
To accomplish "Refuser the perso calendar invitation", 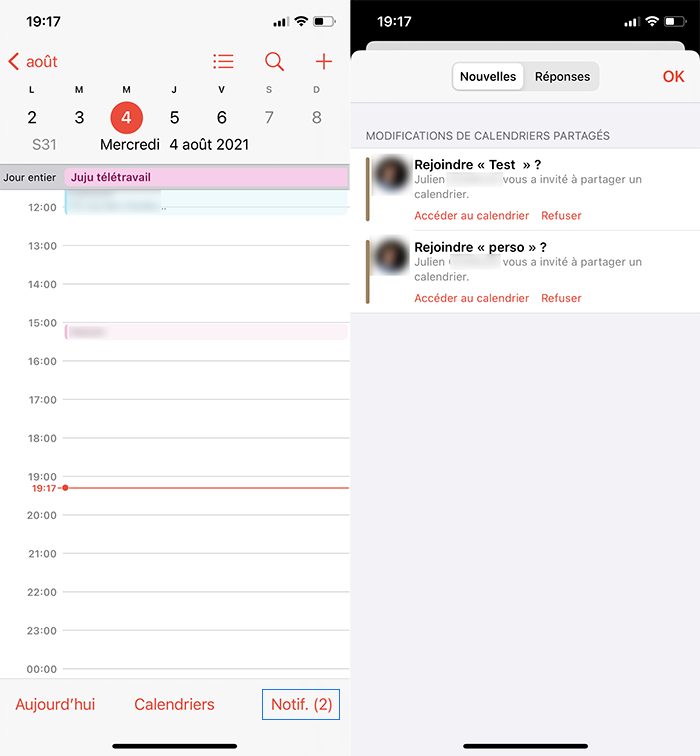I will pyautogui.click(x=561, y=298).
